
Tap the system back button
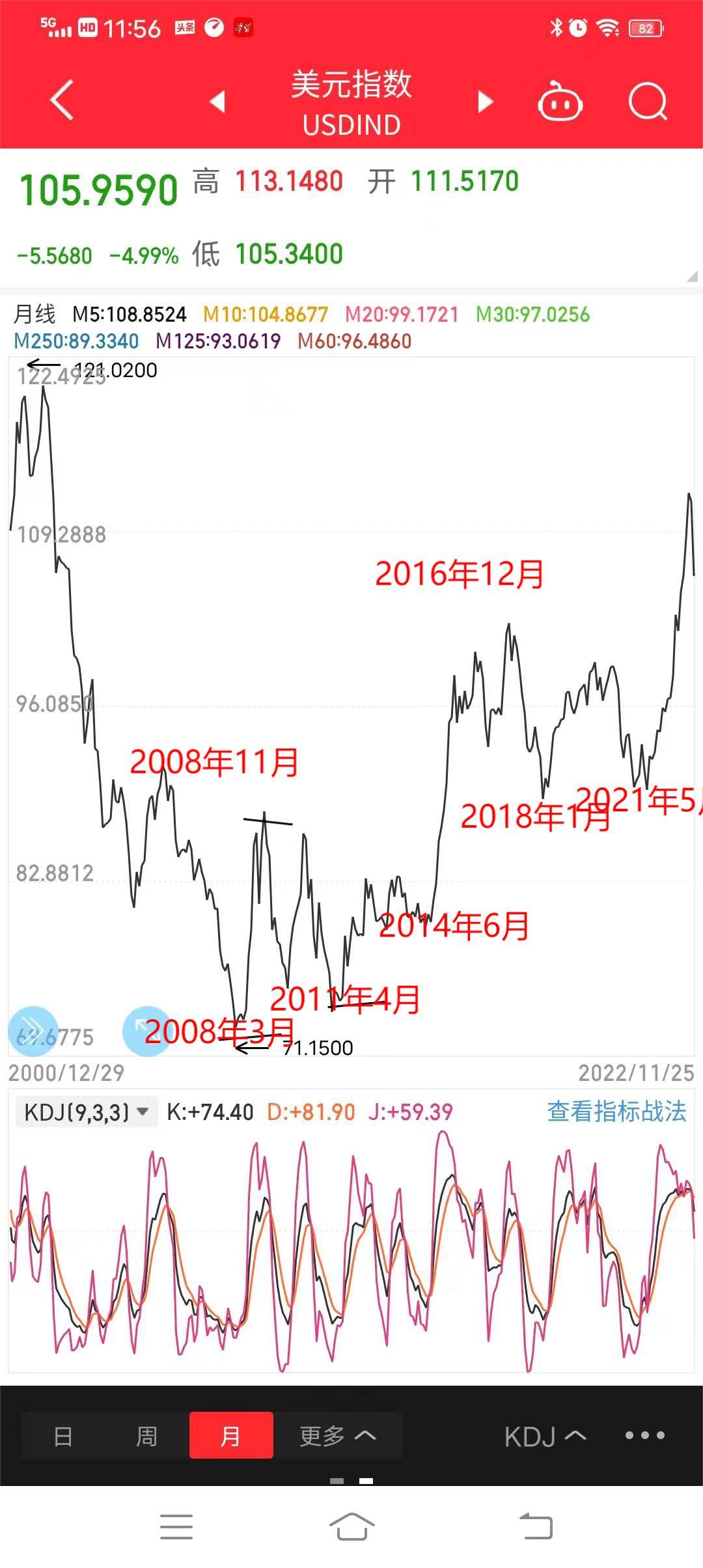[536, 1527]
